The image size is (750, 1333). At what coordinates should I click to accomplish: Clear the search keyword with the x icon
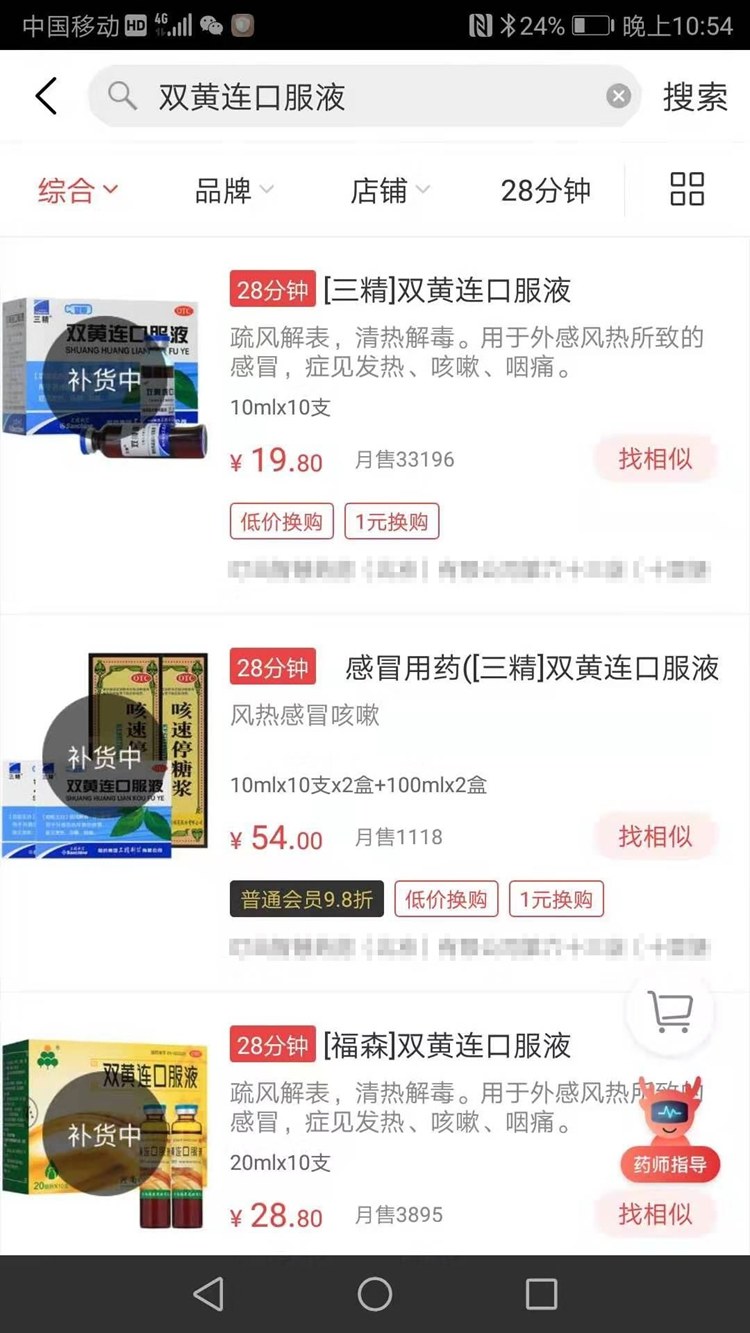click(618, 95)
